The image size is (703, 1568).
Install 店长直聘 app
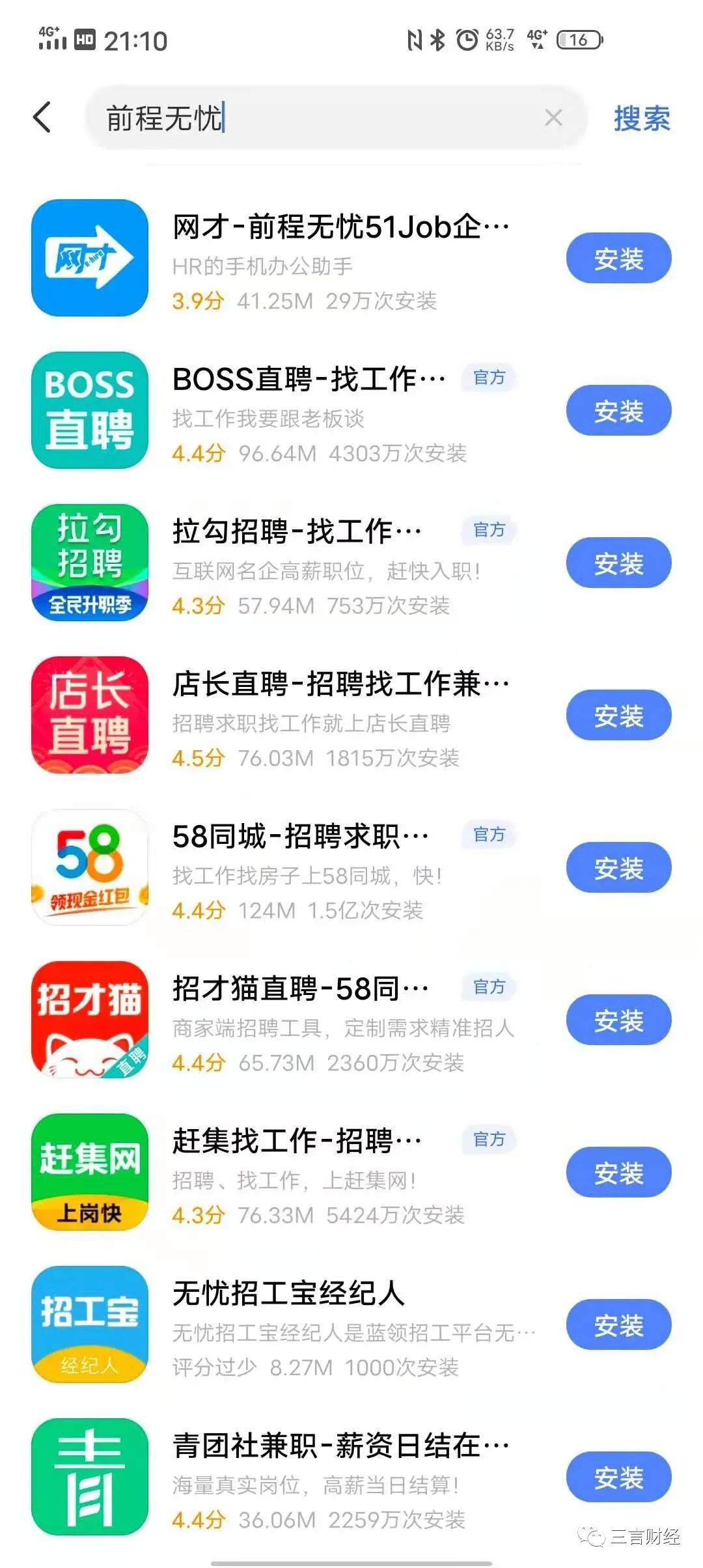click(618, 716)
